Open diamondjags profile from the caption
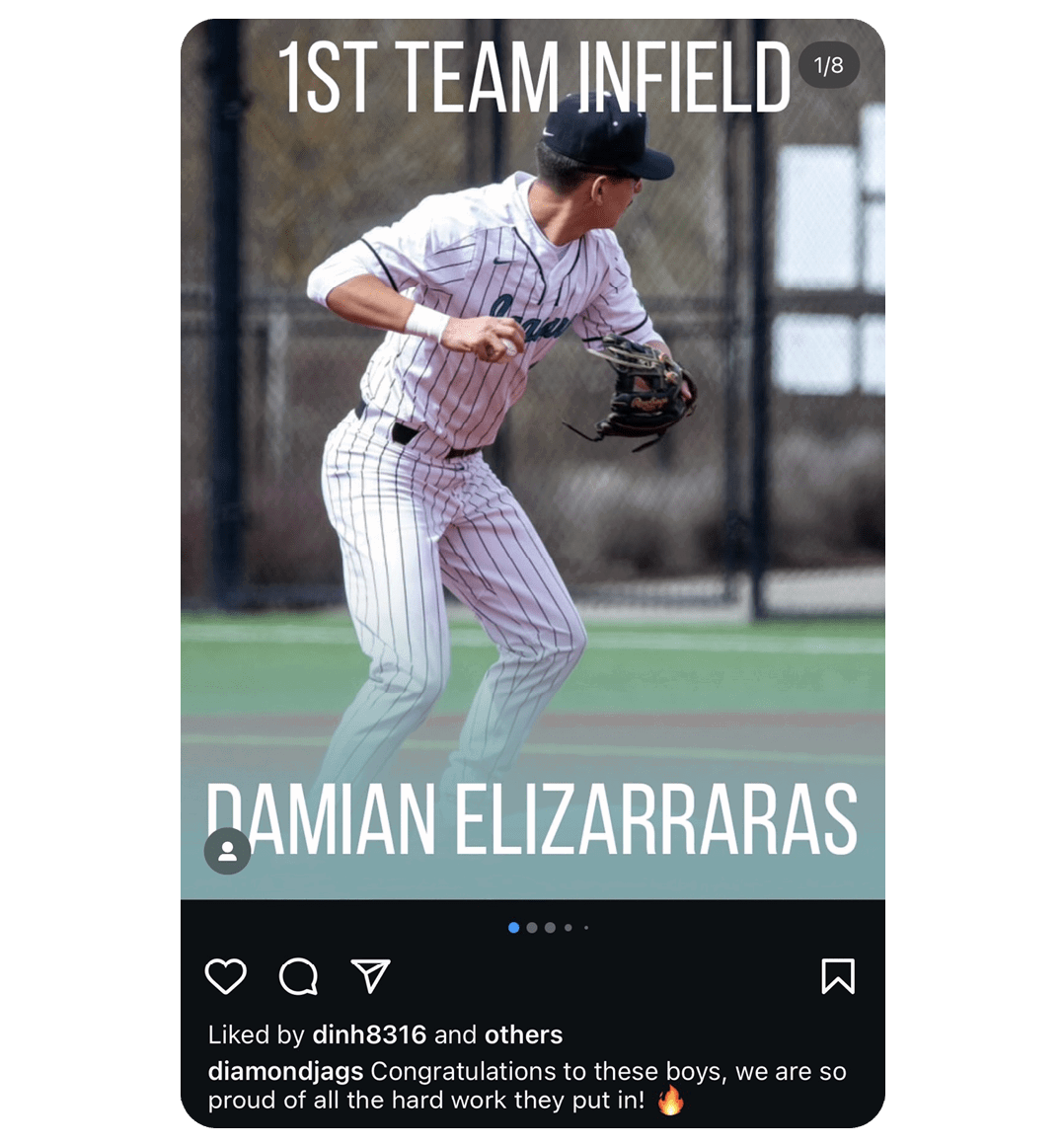1064x1145 pixels. tap(285, 1071)
